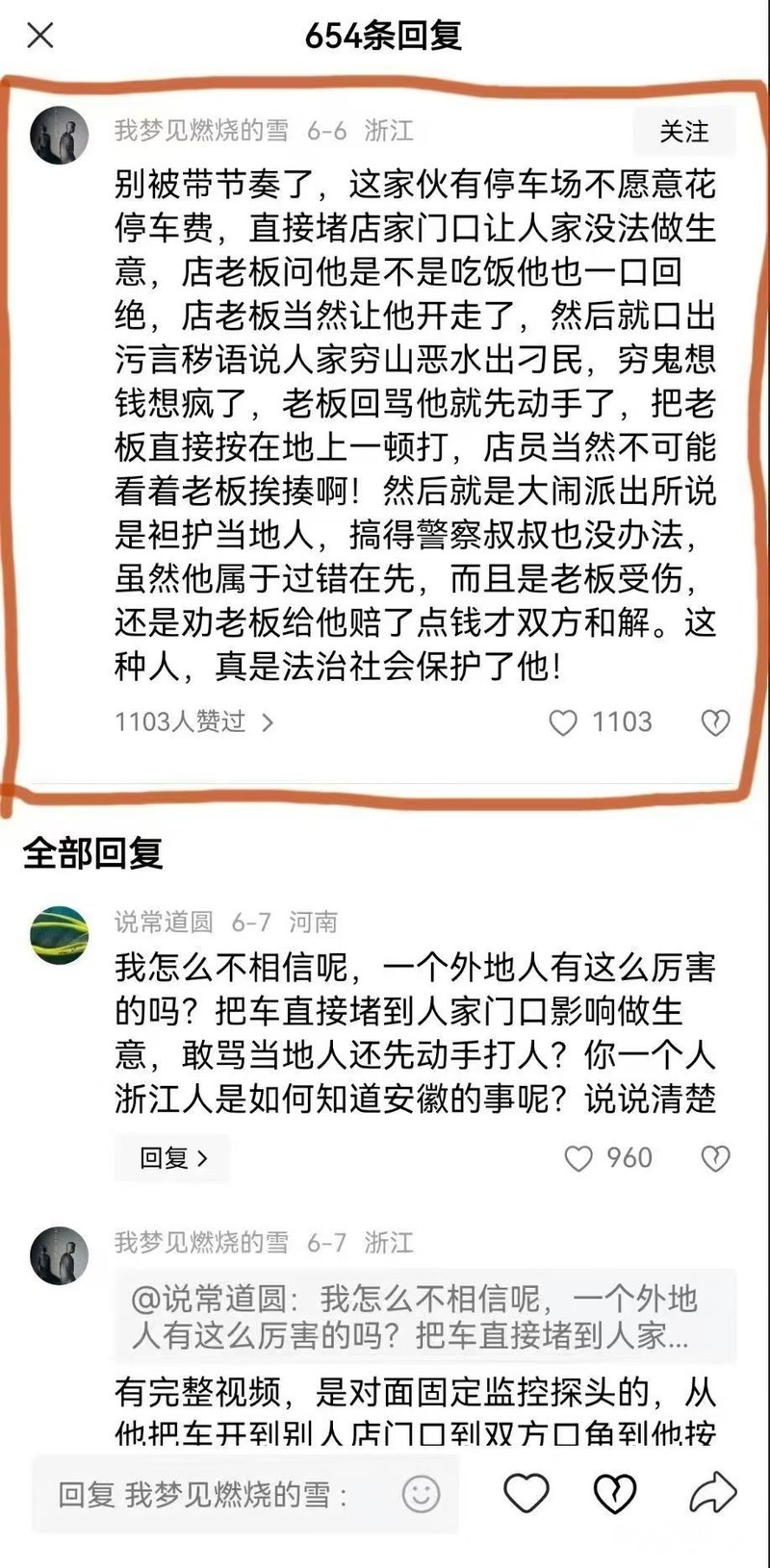Close the 654条回复 replies panel
This screenshot has height=1568, width=770.
(39, 37)
